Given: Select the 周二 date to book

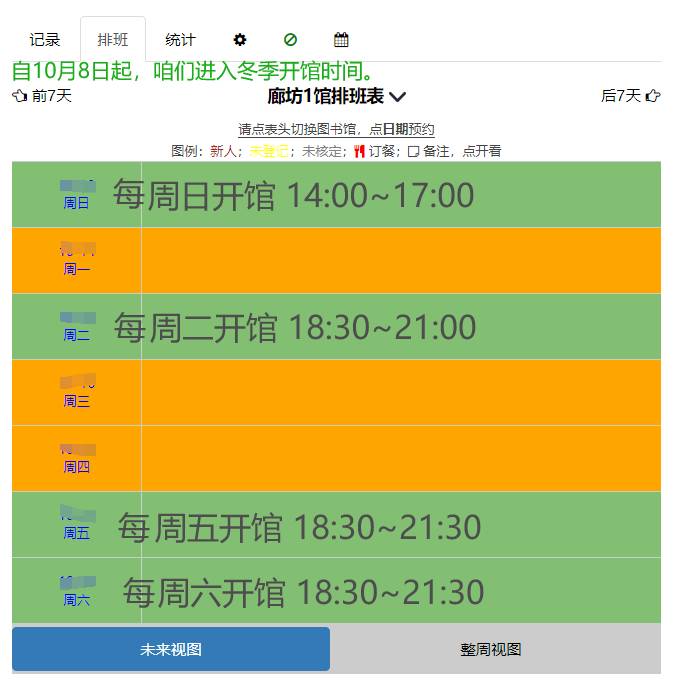Looking at the screenshot, I should pos(77,327).
